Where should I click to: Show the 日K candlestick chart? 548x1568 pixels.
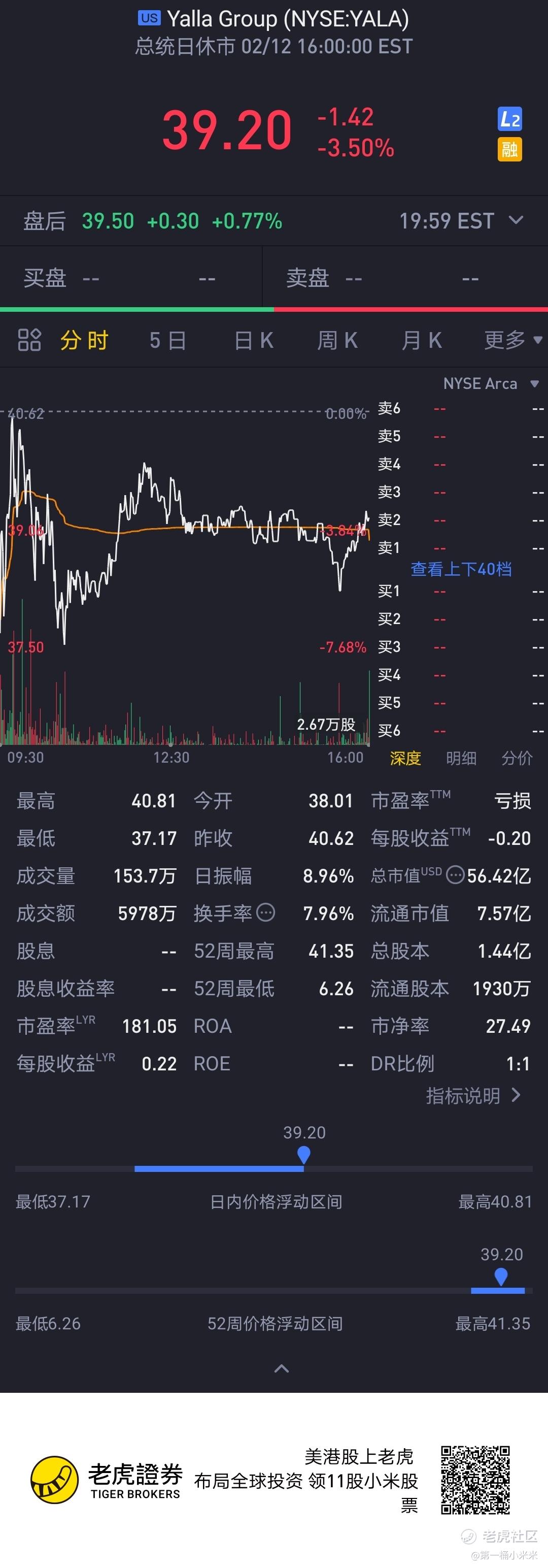254,340
